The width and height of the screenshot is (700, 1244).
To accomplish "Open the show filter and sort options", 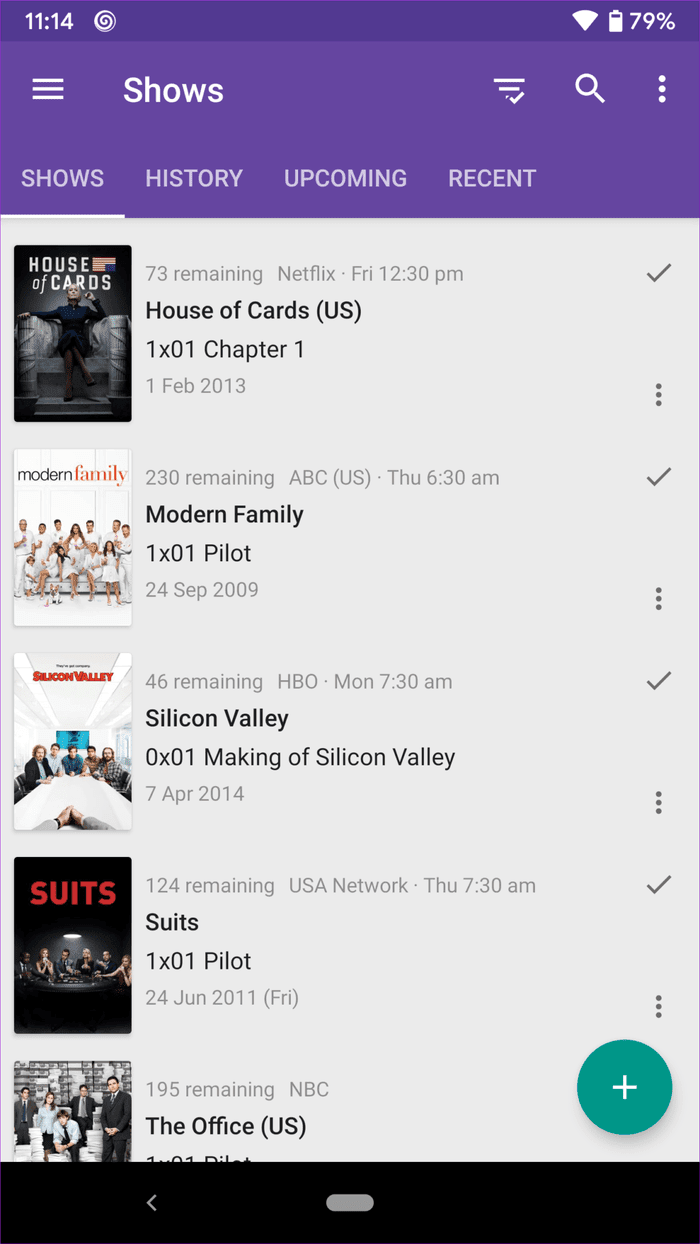I will [x=510, y=91].
